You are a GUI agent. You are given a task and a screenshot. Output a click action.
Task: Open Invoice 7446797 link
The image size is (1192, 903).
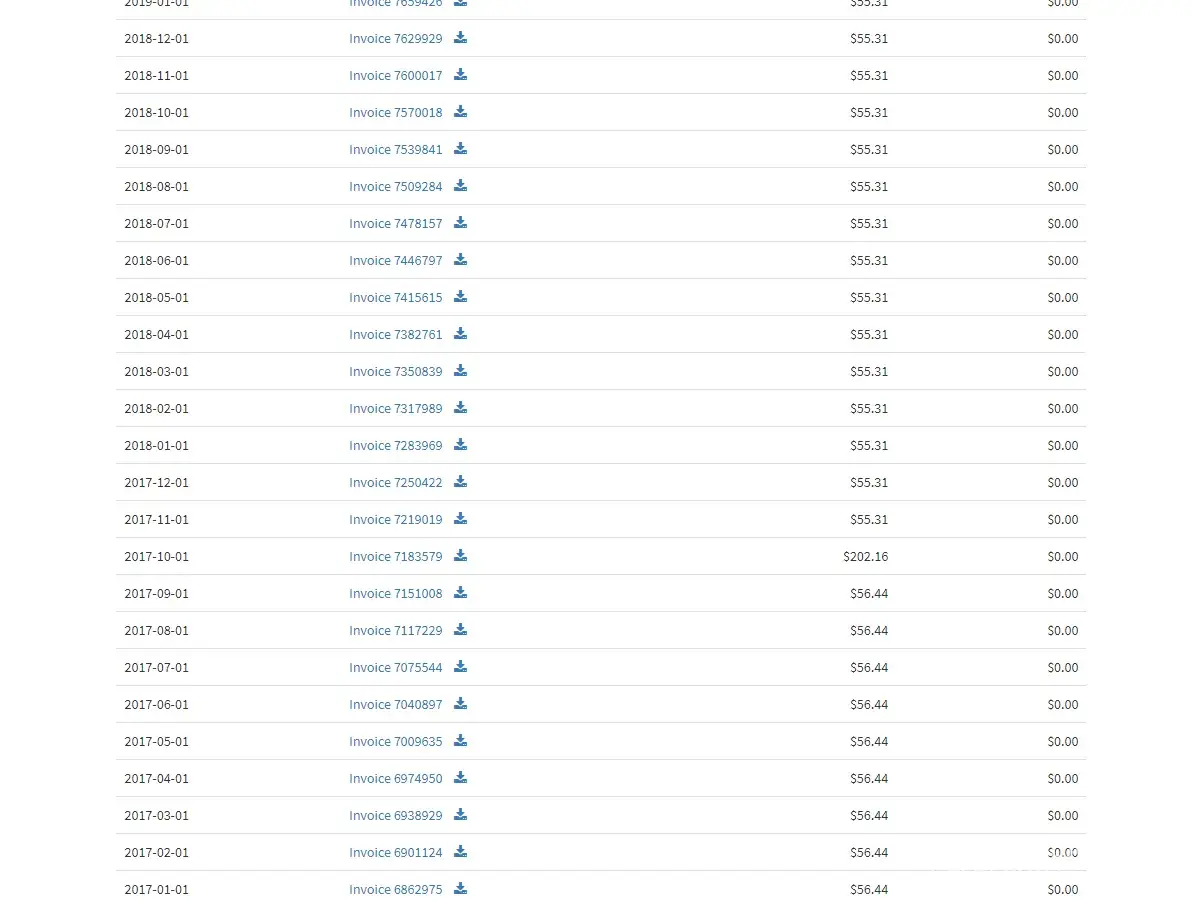tap(395, 261)
